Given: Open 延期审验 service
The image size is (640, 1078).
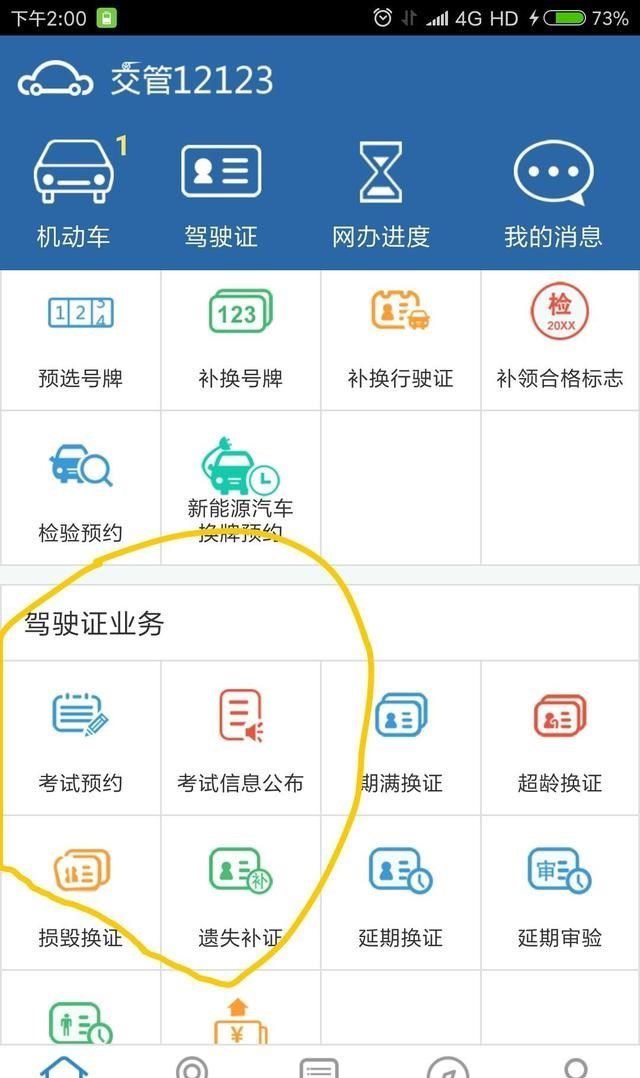Looking at the screenshot, I should point(560,895).
